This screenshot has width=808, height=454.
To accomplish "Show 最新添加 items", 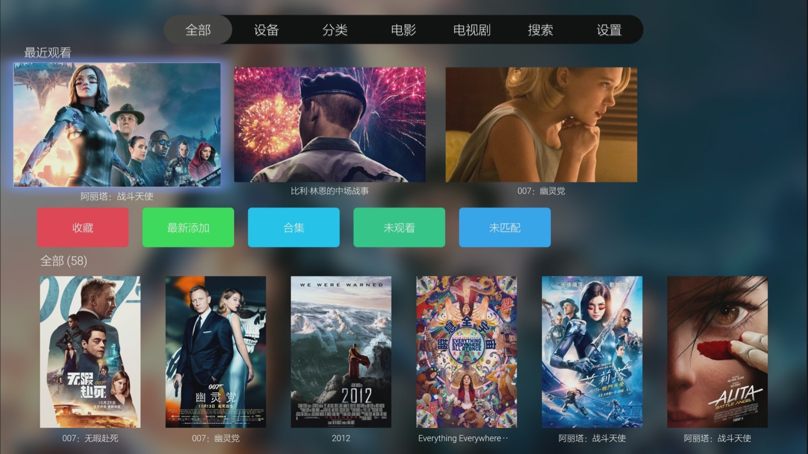I will click(188, 228).
